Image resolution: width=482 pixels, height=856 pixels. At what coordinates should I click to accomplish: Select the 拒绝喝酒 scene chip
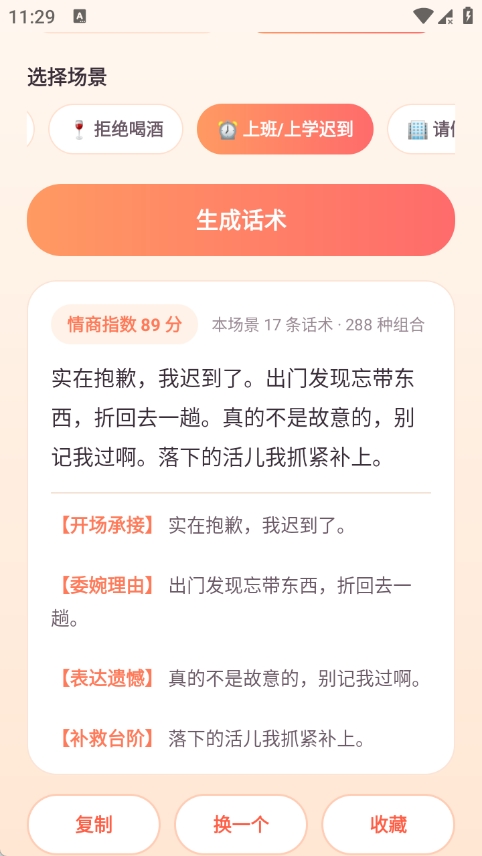coord(116,129)
